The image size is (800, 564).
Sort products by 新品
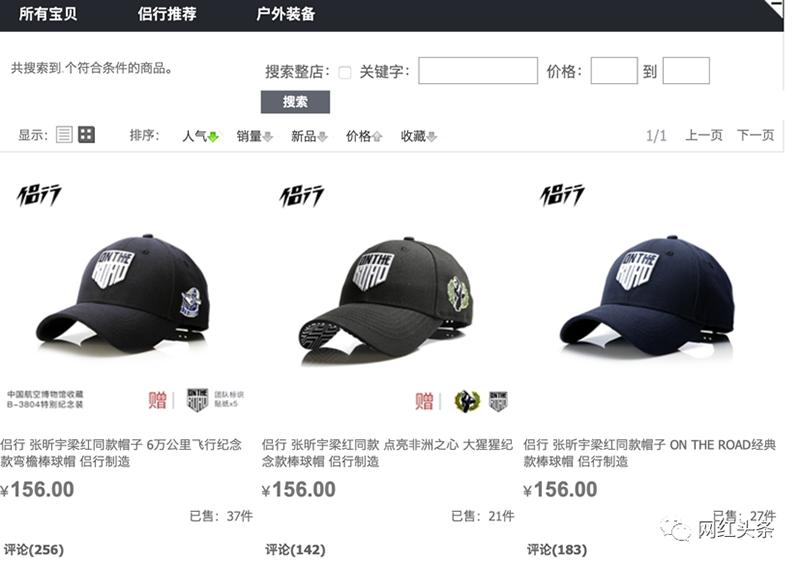pos(309,136)
